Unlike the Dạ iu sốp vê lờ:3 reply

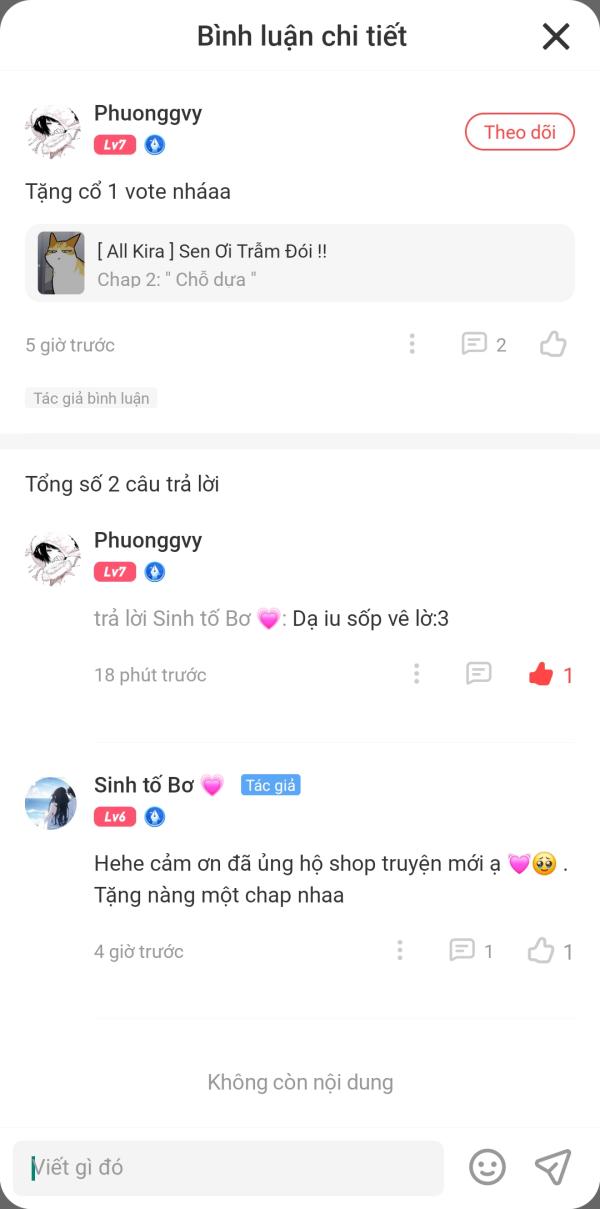click(x=541, y=675)
